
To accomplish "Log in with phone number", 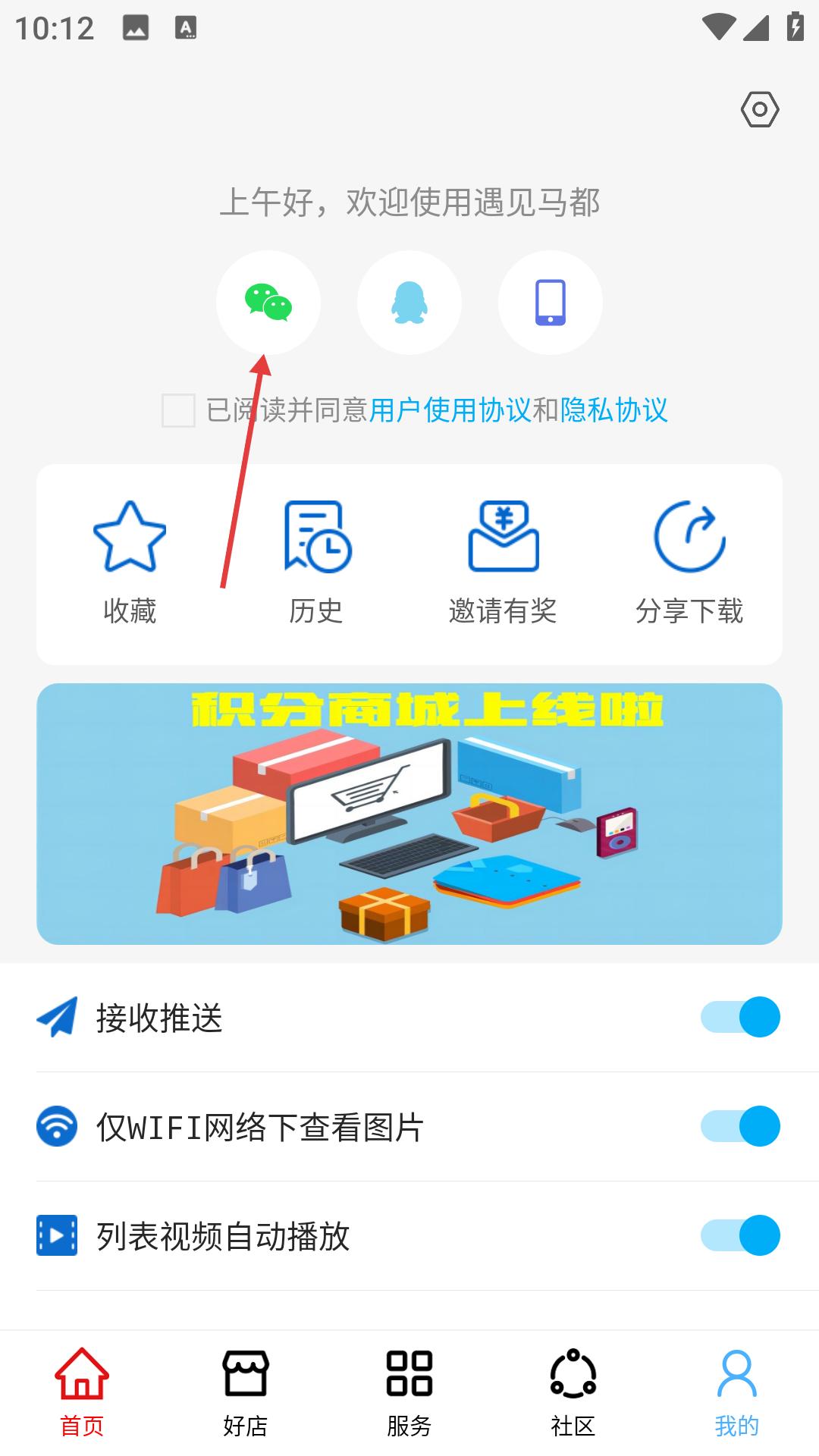I will [551, 303].
